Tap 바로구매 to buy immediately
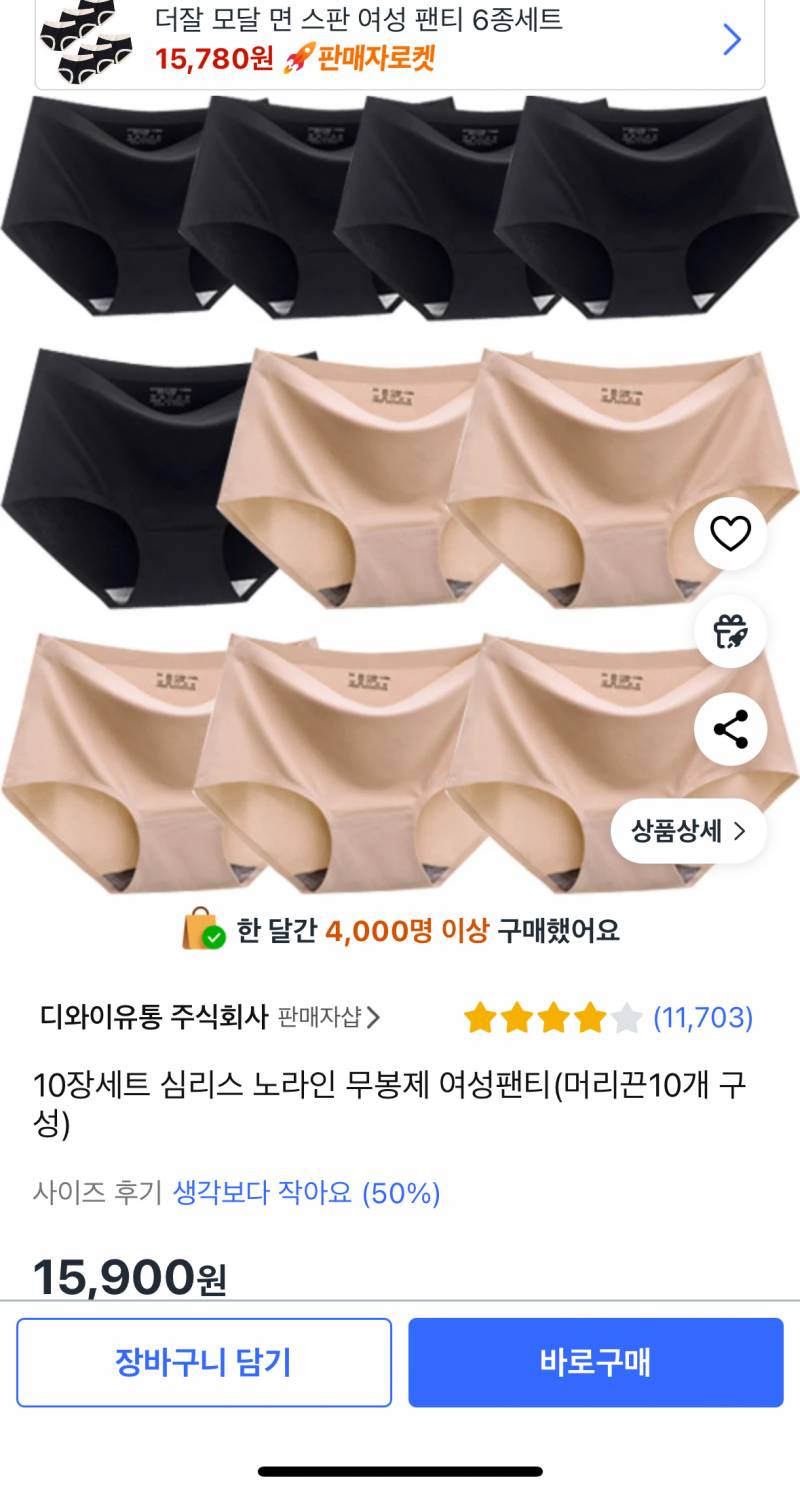800x1493 pixels. pyautogui.click(x=595, y=1362)
